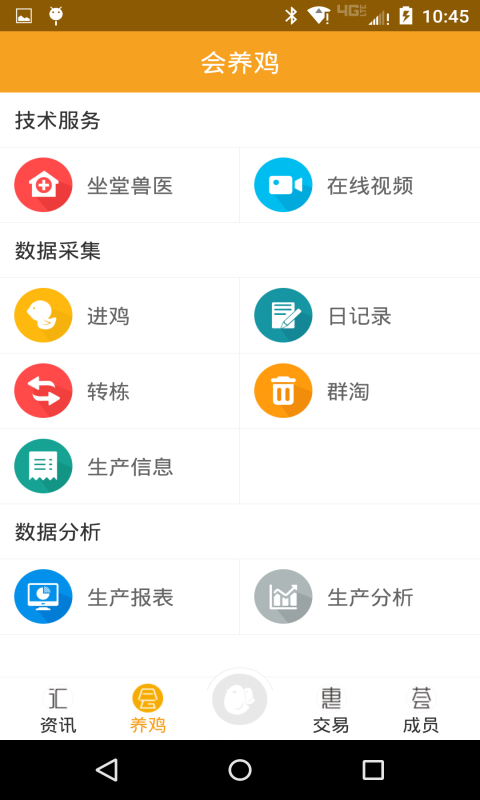
Task: Open 坐堂兽医 veterinary service
Action: pyautogui.click(x=119, y=185)
